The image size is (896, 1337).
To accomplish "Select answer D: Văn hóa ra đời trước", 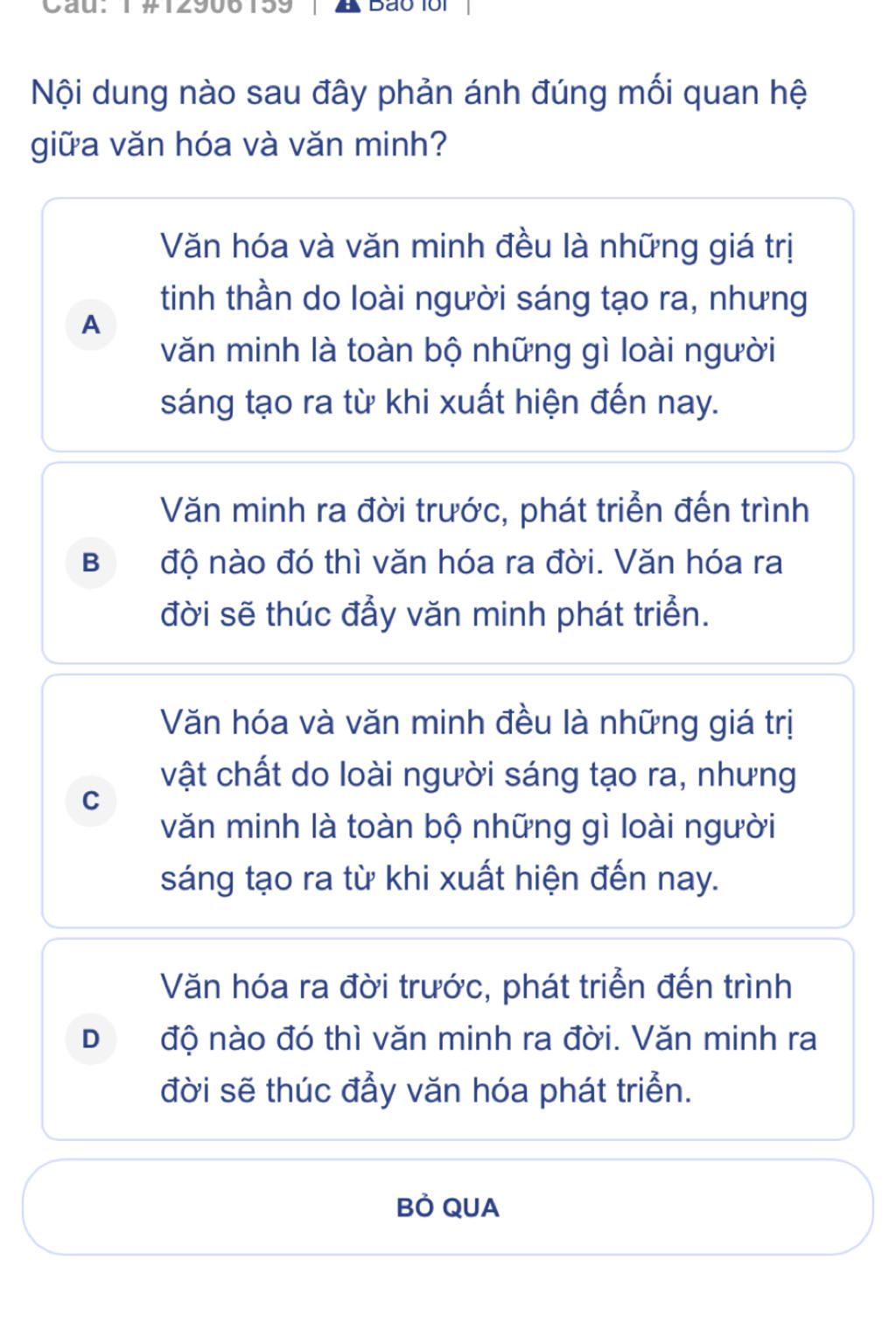I will click(x=447, y=1039).
